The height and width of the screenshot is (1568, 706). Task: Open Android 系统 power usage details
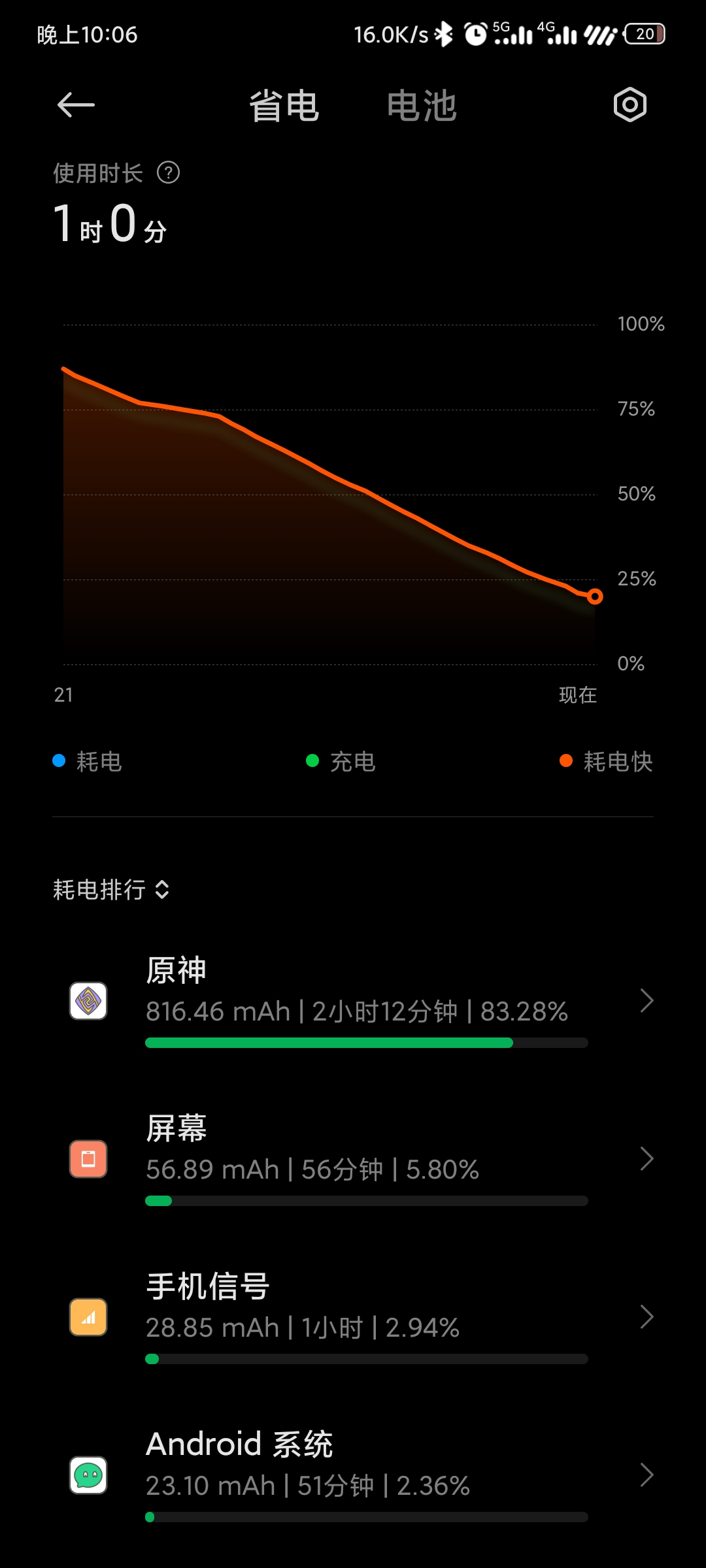click(x=353, y=1475)
